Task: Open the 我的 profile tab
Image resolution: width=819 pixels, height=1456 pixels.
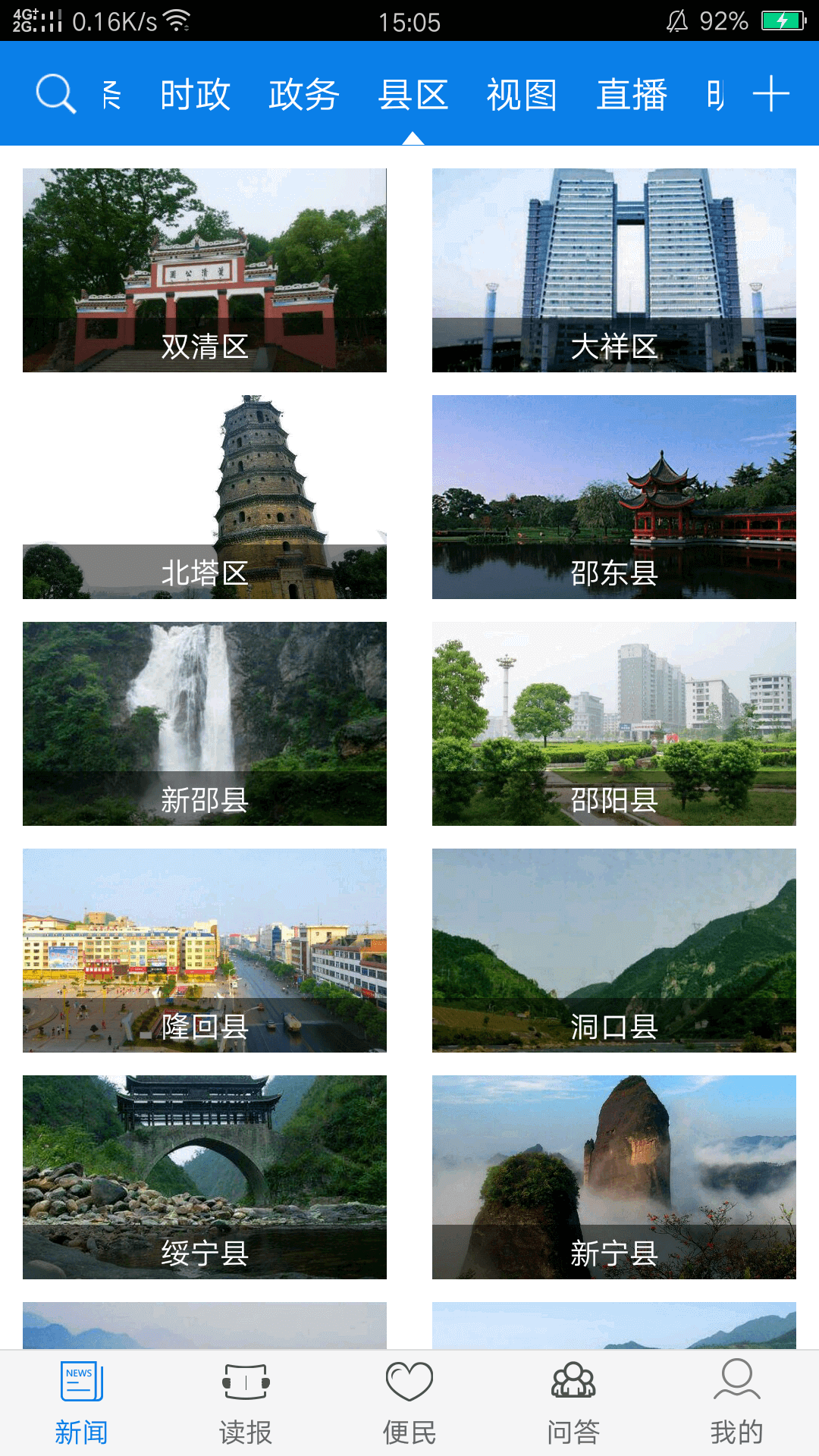Action: click(x=736, y=1403)
